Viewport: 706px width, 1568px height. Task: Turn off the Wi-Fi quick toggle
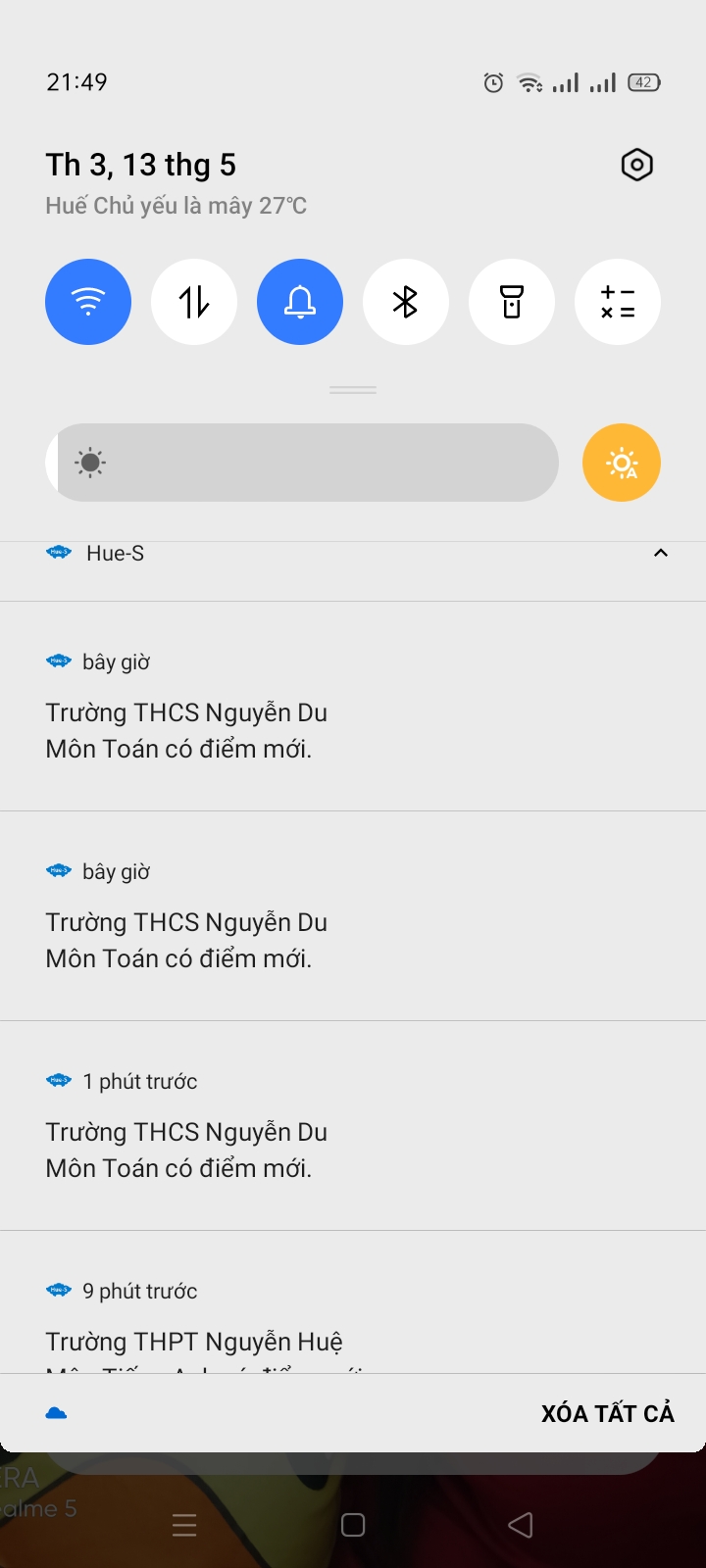pyautogui.click(x=88, y=302)
